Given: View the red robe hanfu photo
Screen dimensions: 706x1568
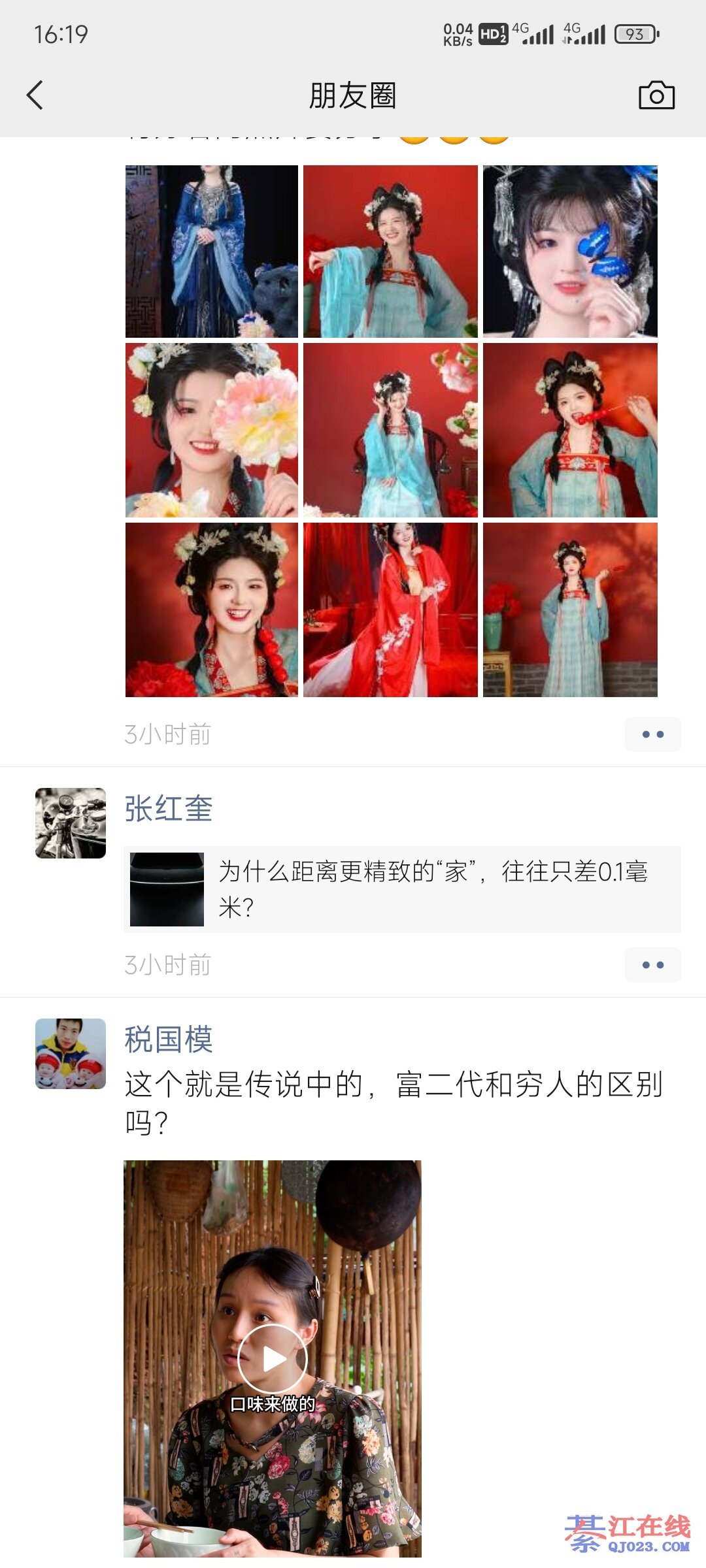Looking at the screenshot, I should click(390, 610).
